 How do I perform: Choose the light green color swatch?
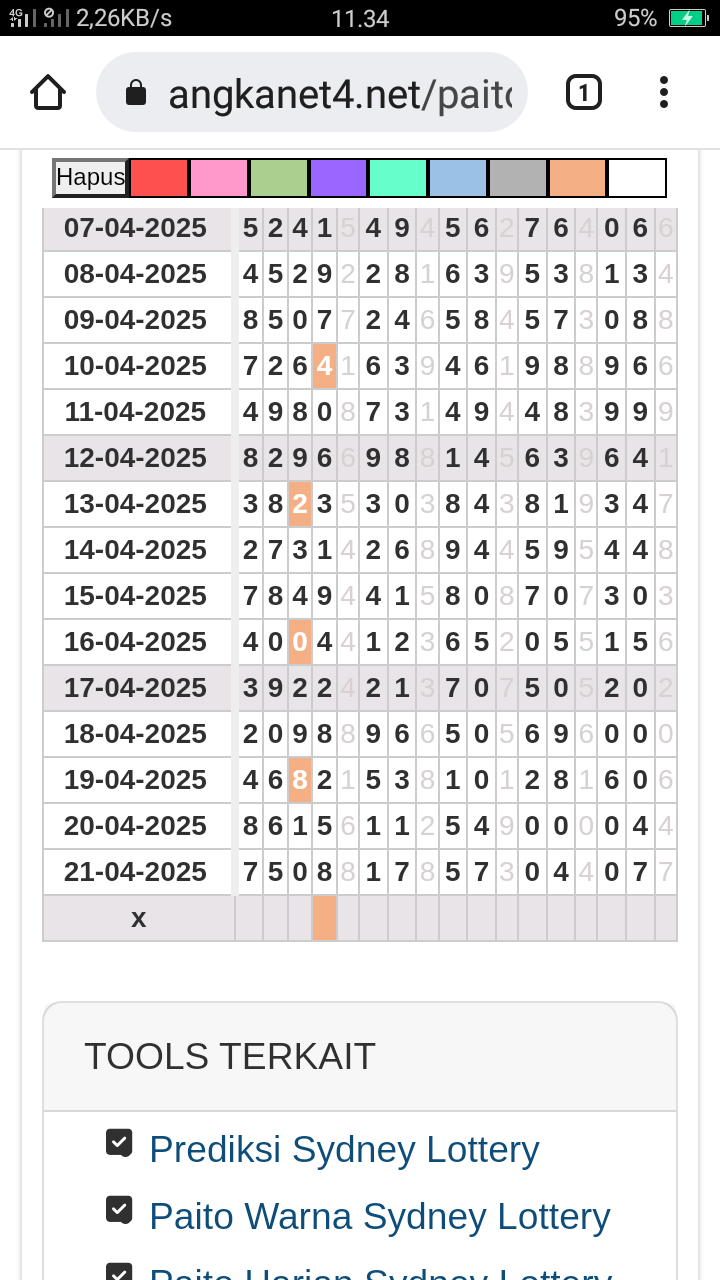coord(279,178)
